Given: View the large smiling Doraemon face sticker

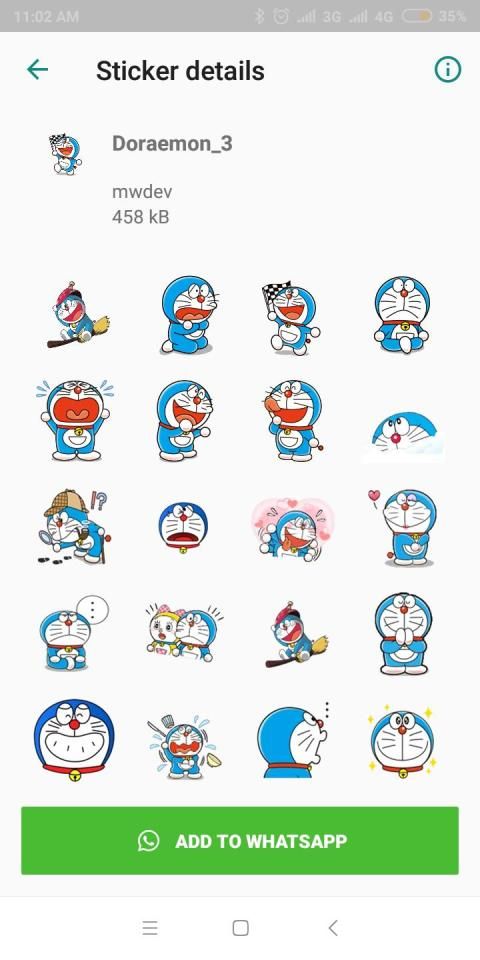Looking at the screenshot, I should click(x=74, y=741).
